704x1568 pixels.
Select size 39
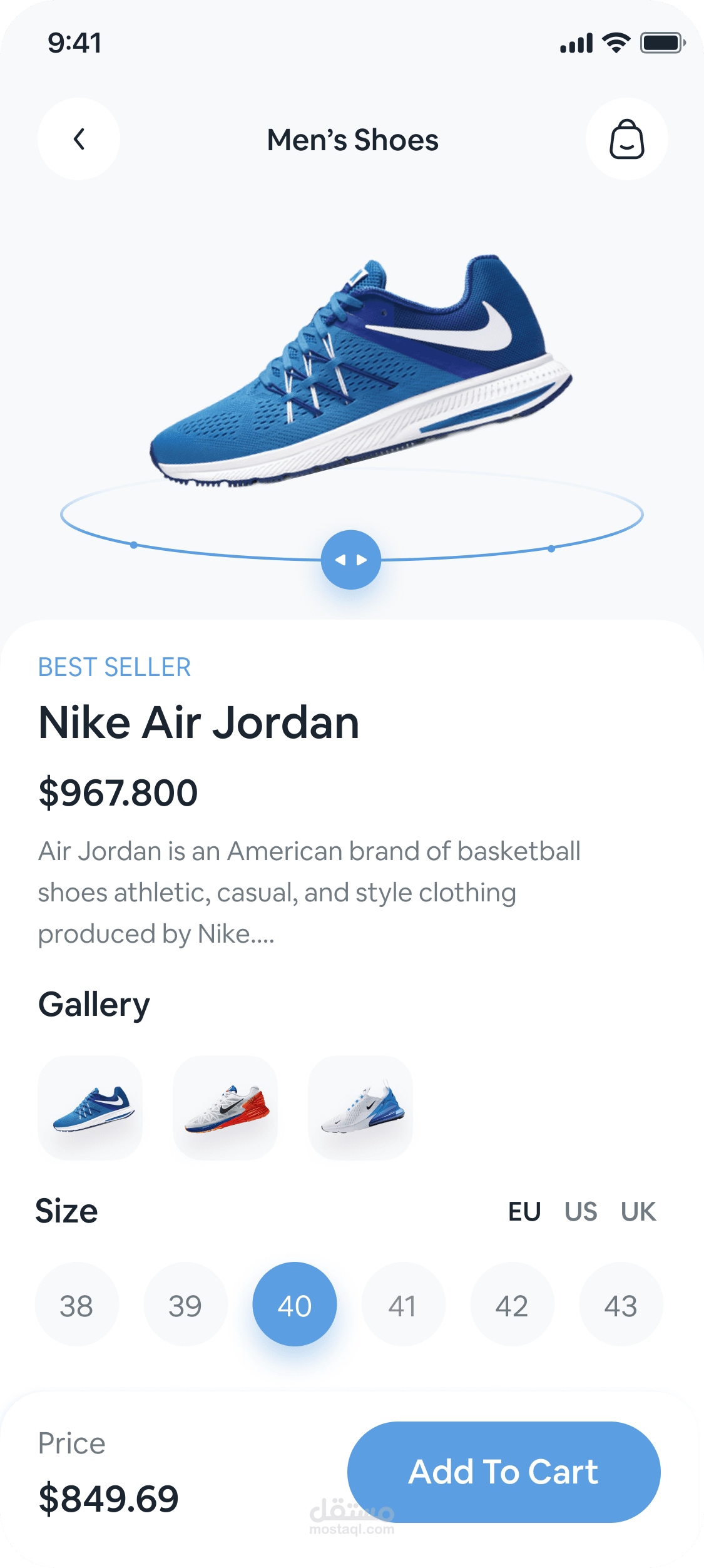(x=186, y=1304)
